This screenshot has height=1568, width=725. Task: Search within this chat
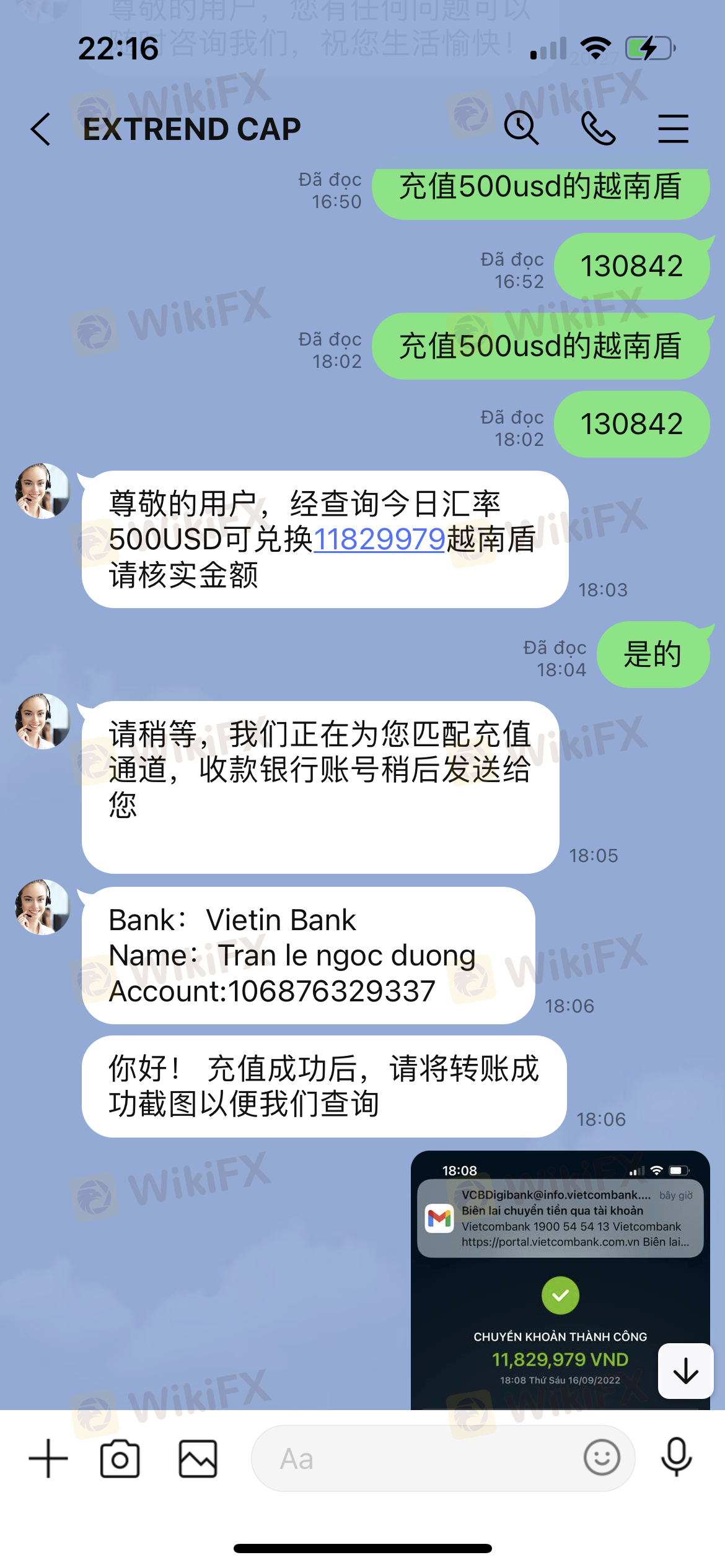(521, 128)
